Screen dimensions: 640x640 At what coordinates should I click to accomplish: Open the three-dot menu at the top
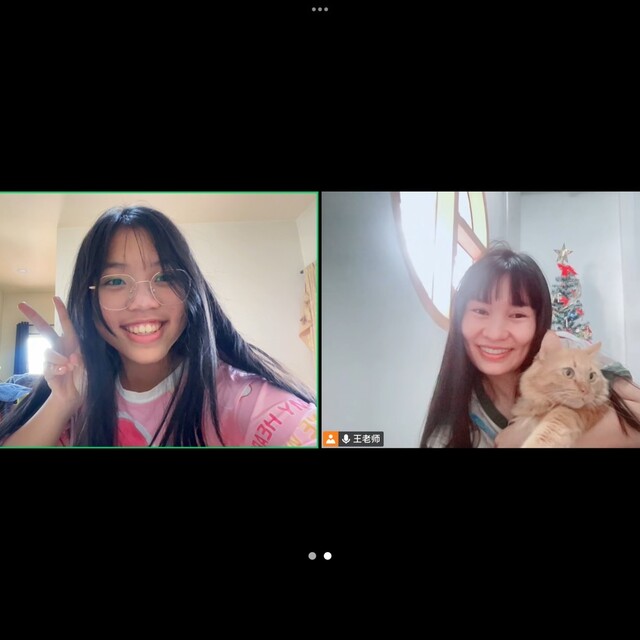[x=320, y=9]
